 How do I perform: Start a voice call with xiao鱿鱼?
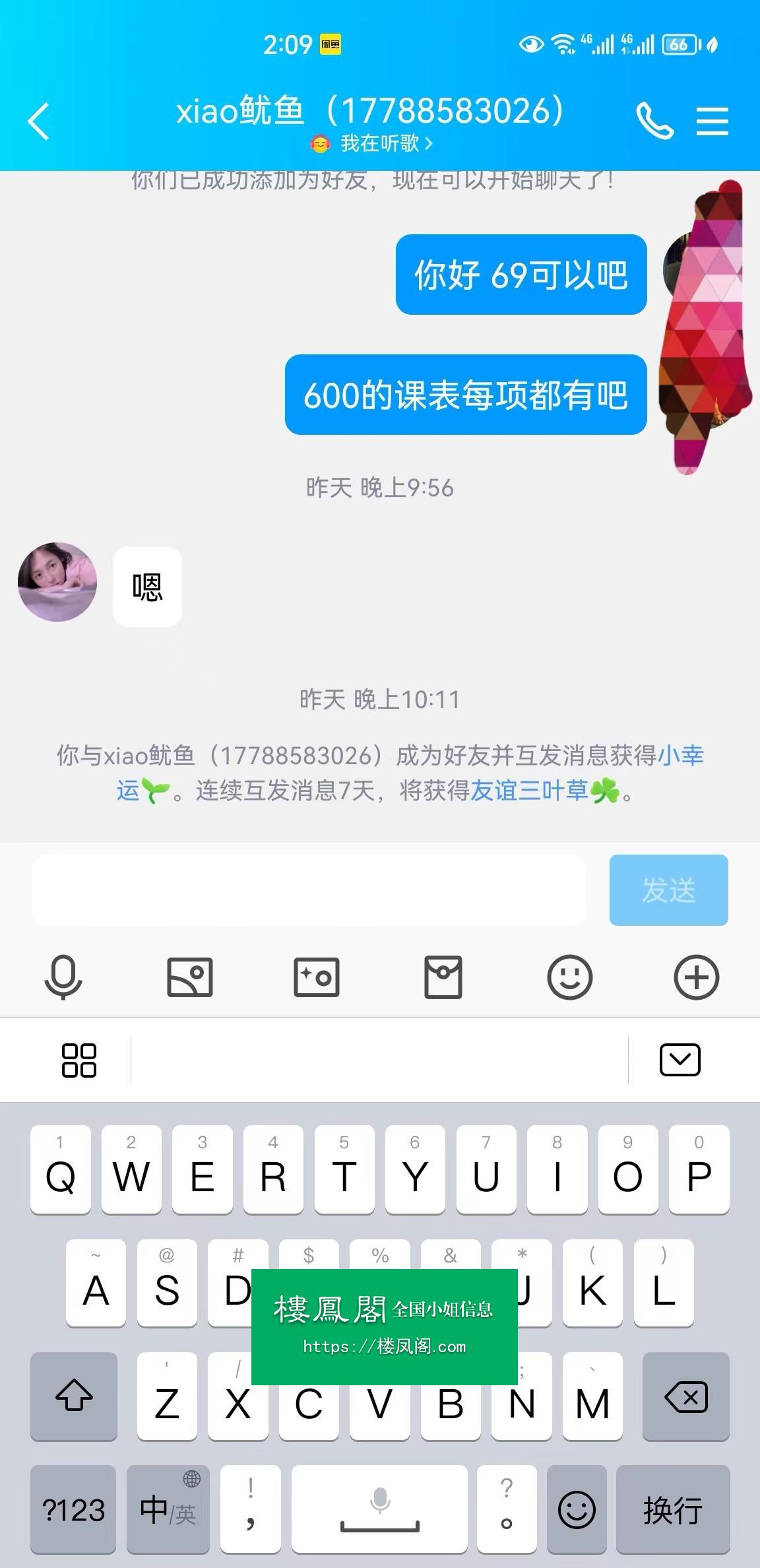coord(654,121)
